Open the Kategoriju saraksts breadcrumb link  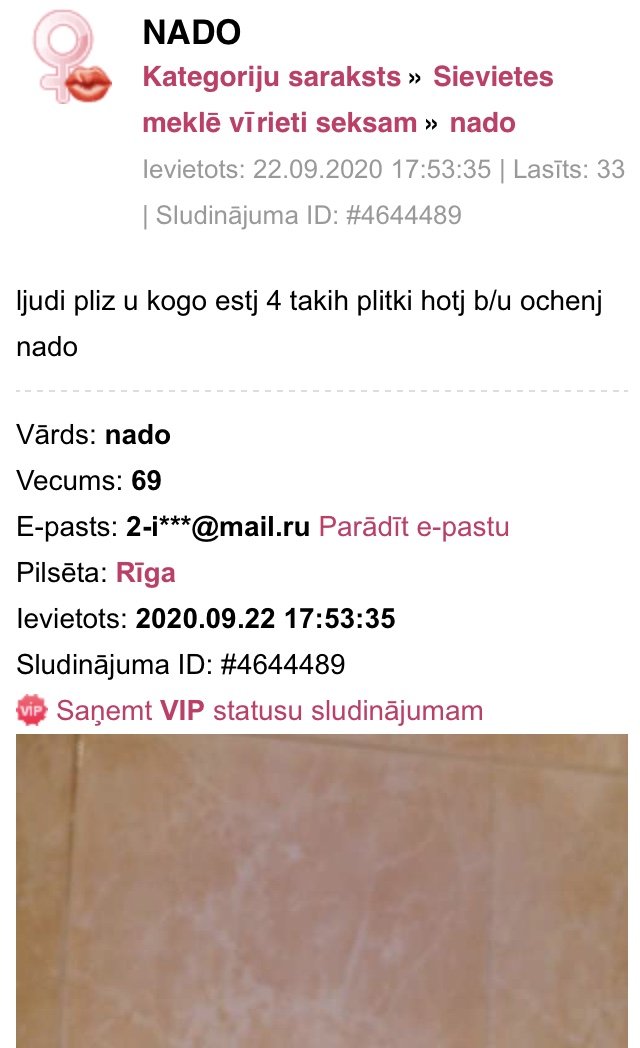click(272, 77)
